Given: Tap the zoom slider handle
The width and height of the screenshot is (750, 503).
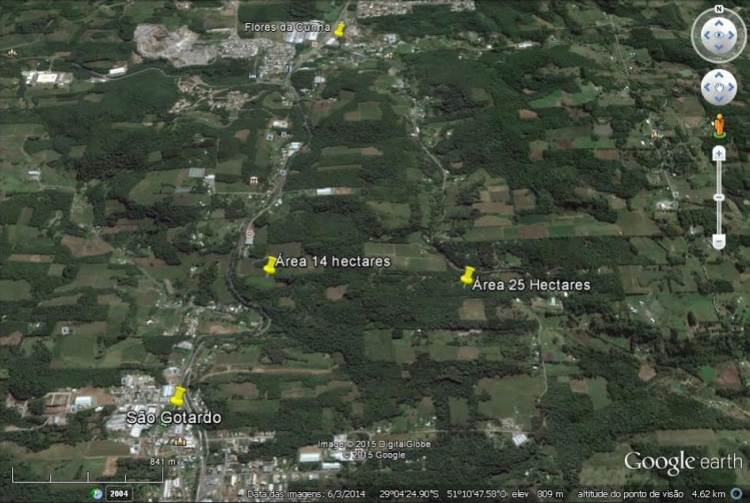Looking at the screenshot, I should click(x=718, y=197).
